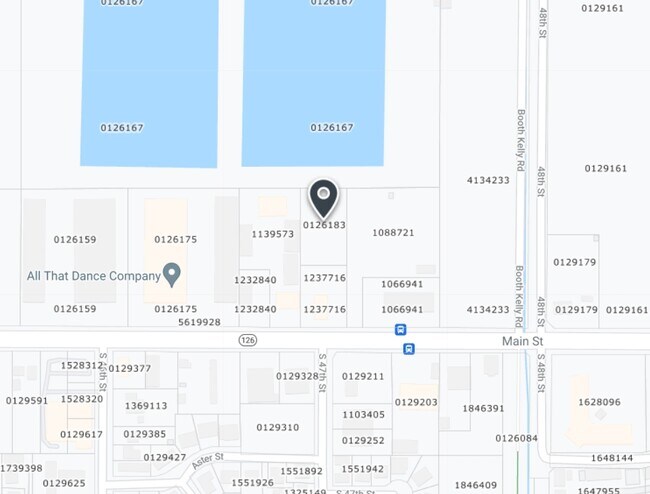Viewport: 650px width, 494px height.
Task: Open the All That Dance Company place marker
Action: 172,273
